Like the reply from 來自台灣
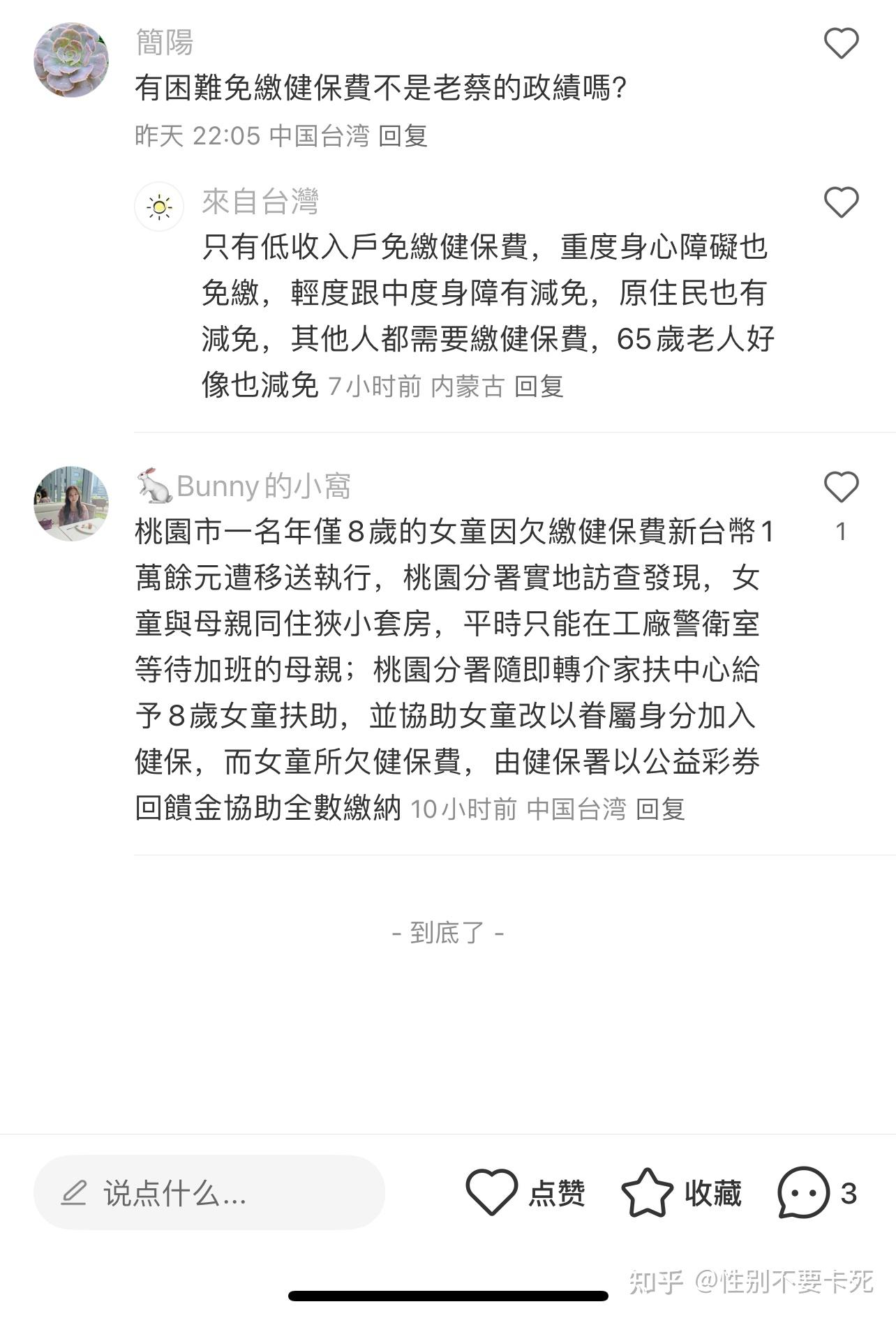896x1318 pixels. pyautogui.click(x=841, y=202)
